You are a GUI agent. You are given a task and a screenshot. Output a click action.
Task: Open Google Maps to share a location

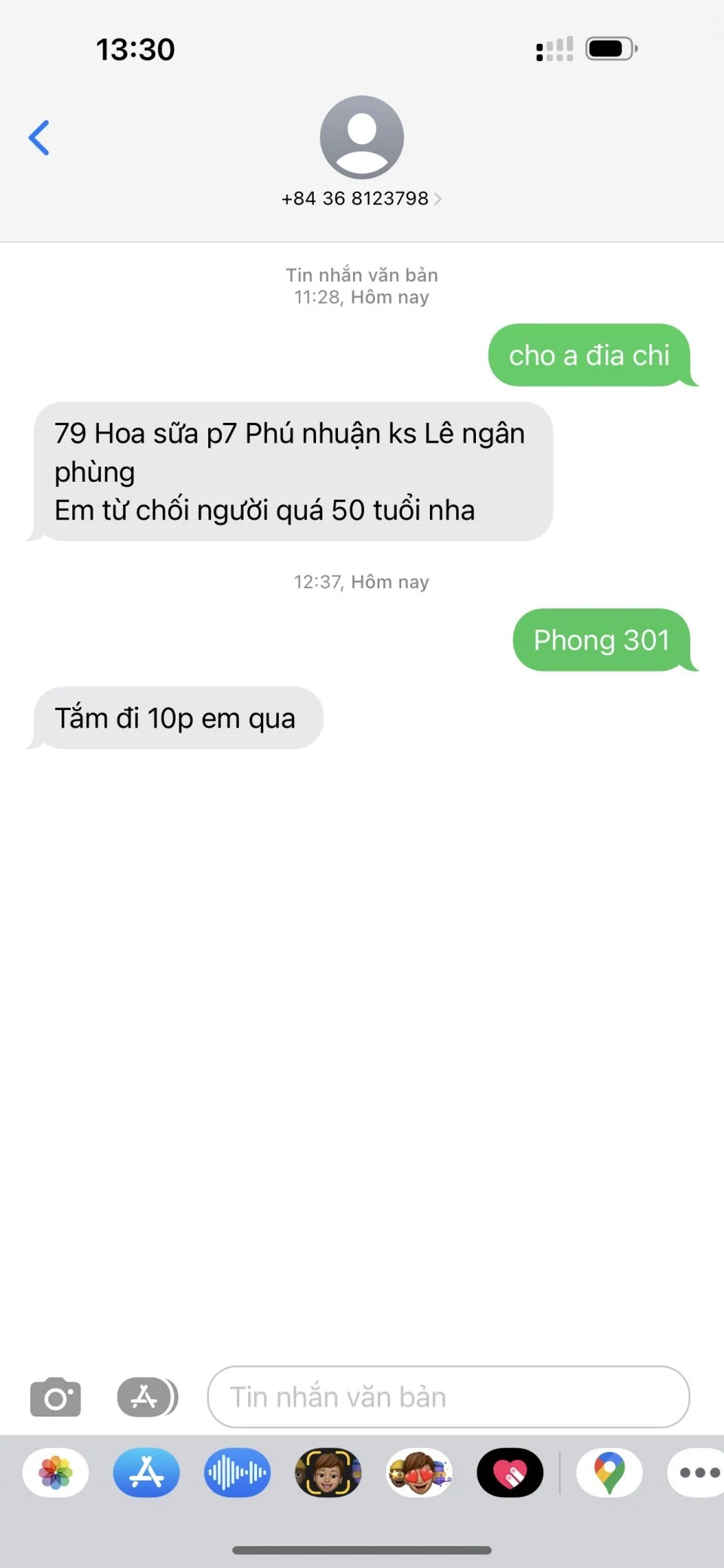609,1472
